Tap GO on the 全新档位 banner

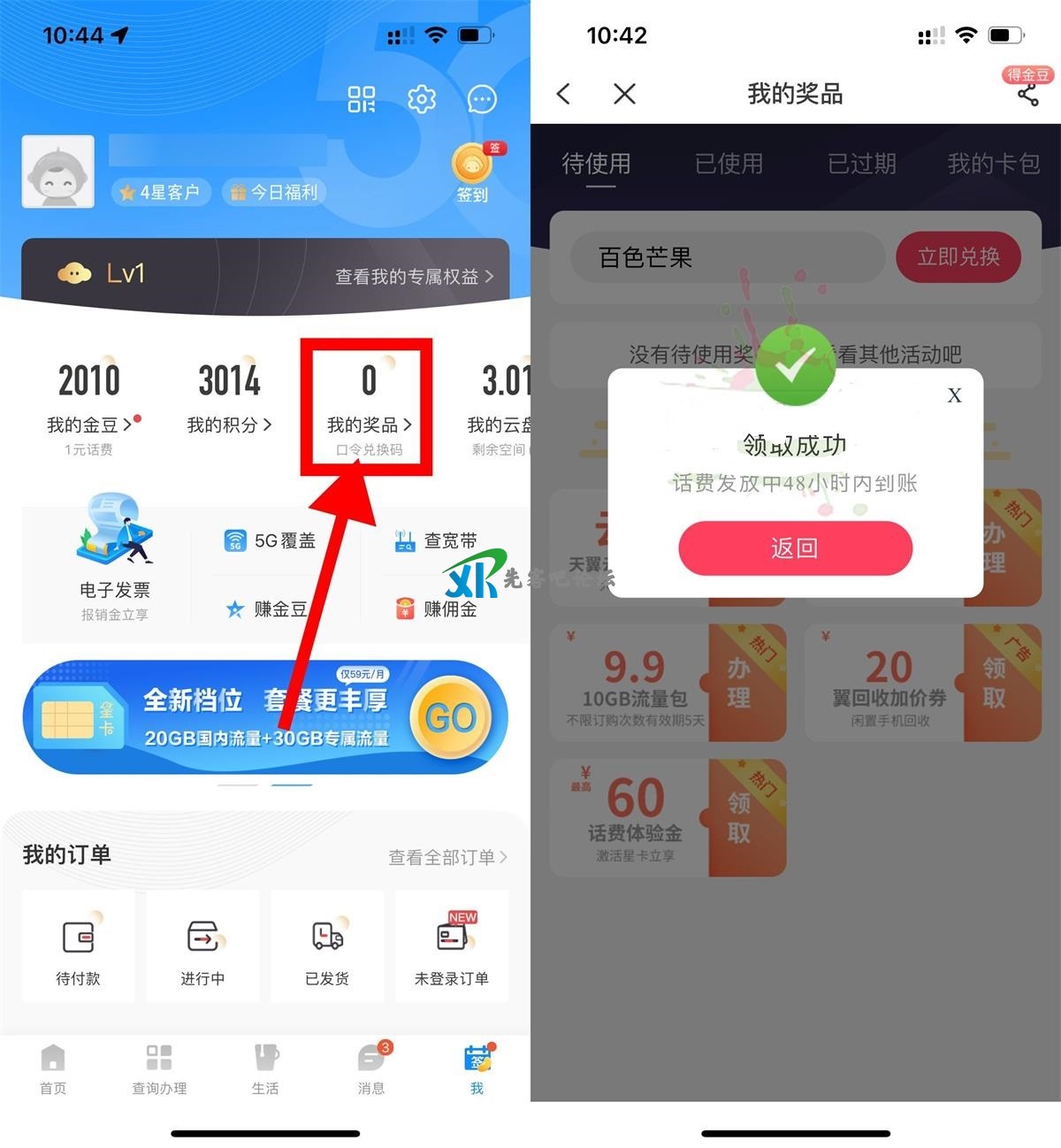tap(450, 717)
